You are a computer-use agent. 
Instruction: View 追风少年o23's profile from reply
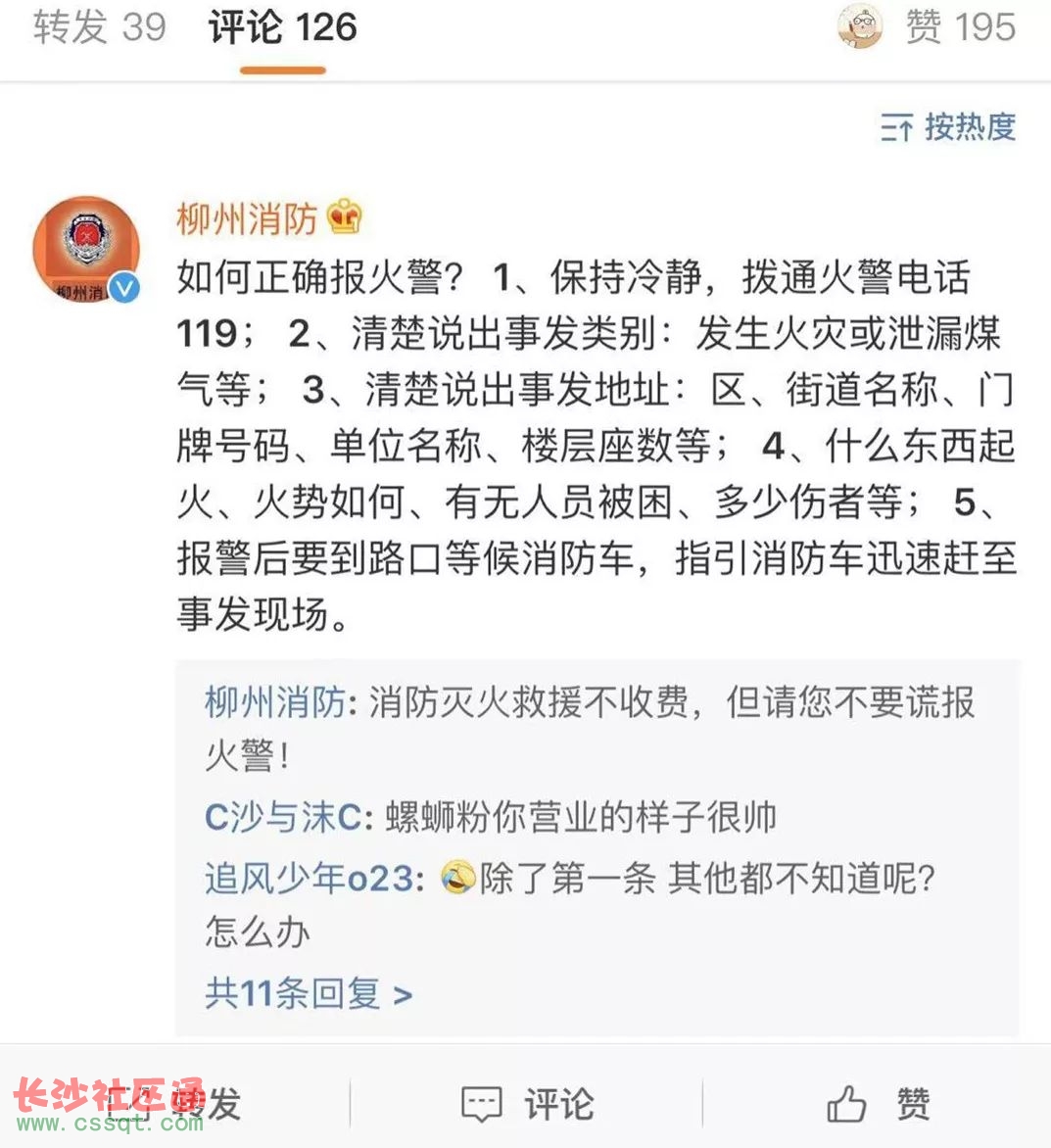click(x=309, y=878)
